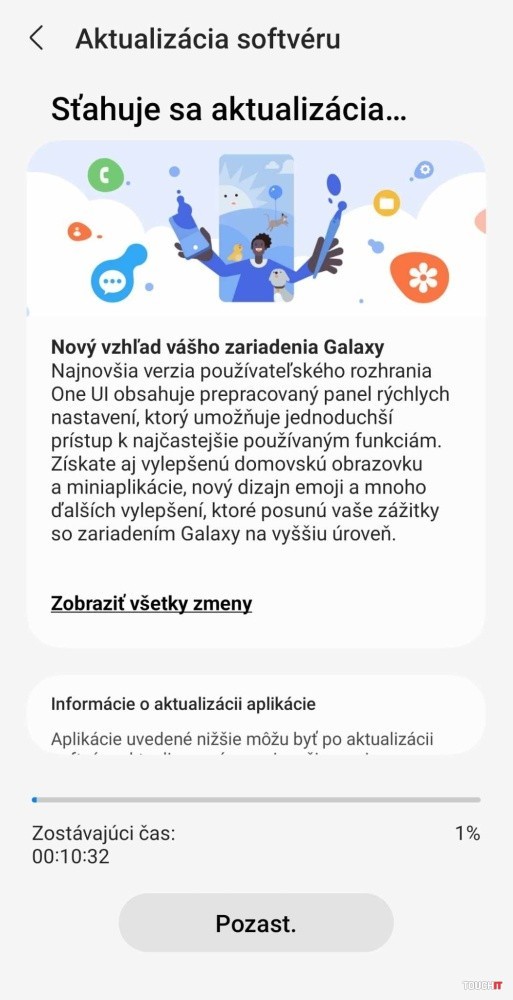Open the Zobraziť všetky zmeny link
Image resolution: width=513 pixels, height=1000 pixels.
[151, 603]
